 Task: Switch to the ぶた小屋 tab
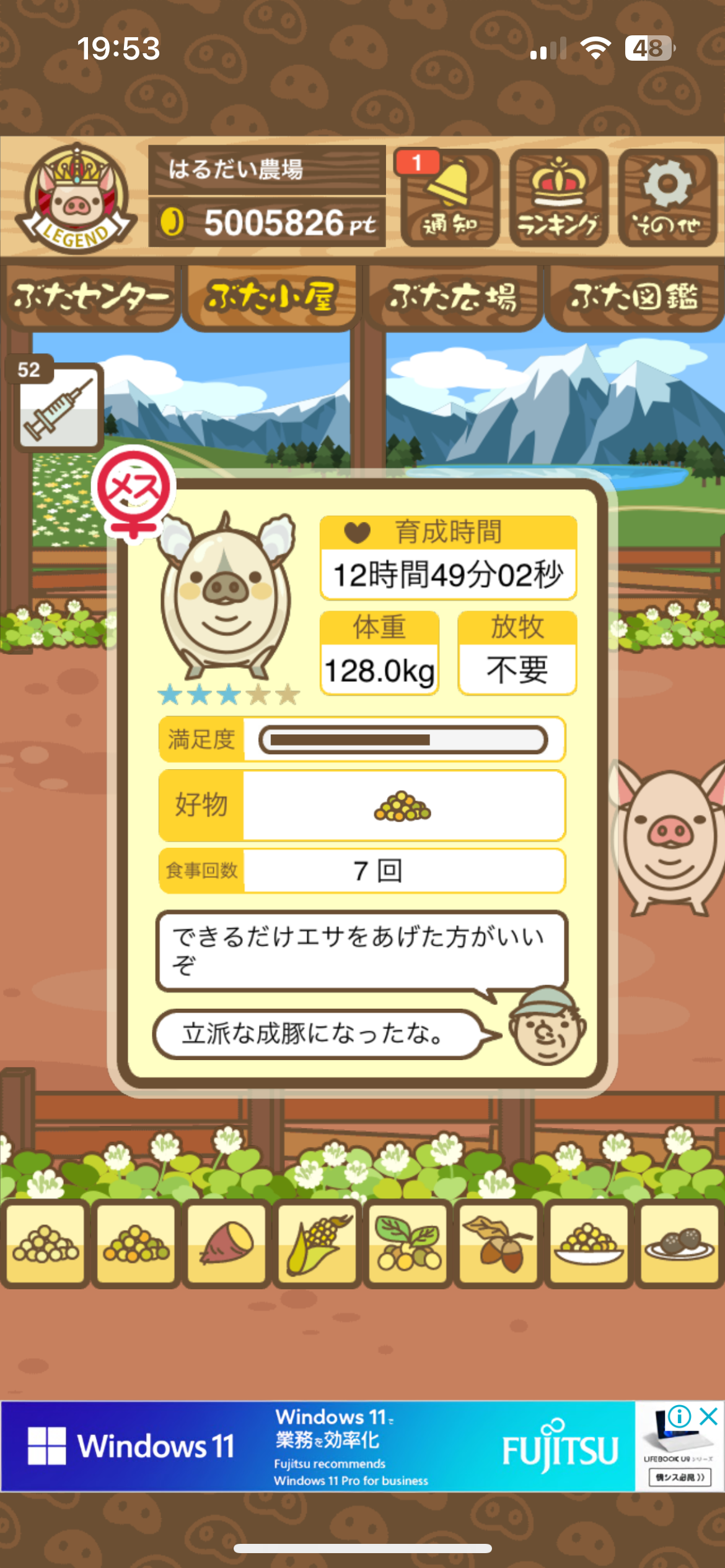tap(271, 297)
